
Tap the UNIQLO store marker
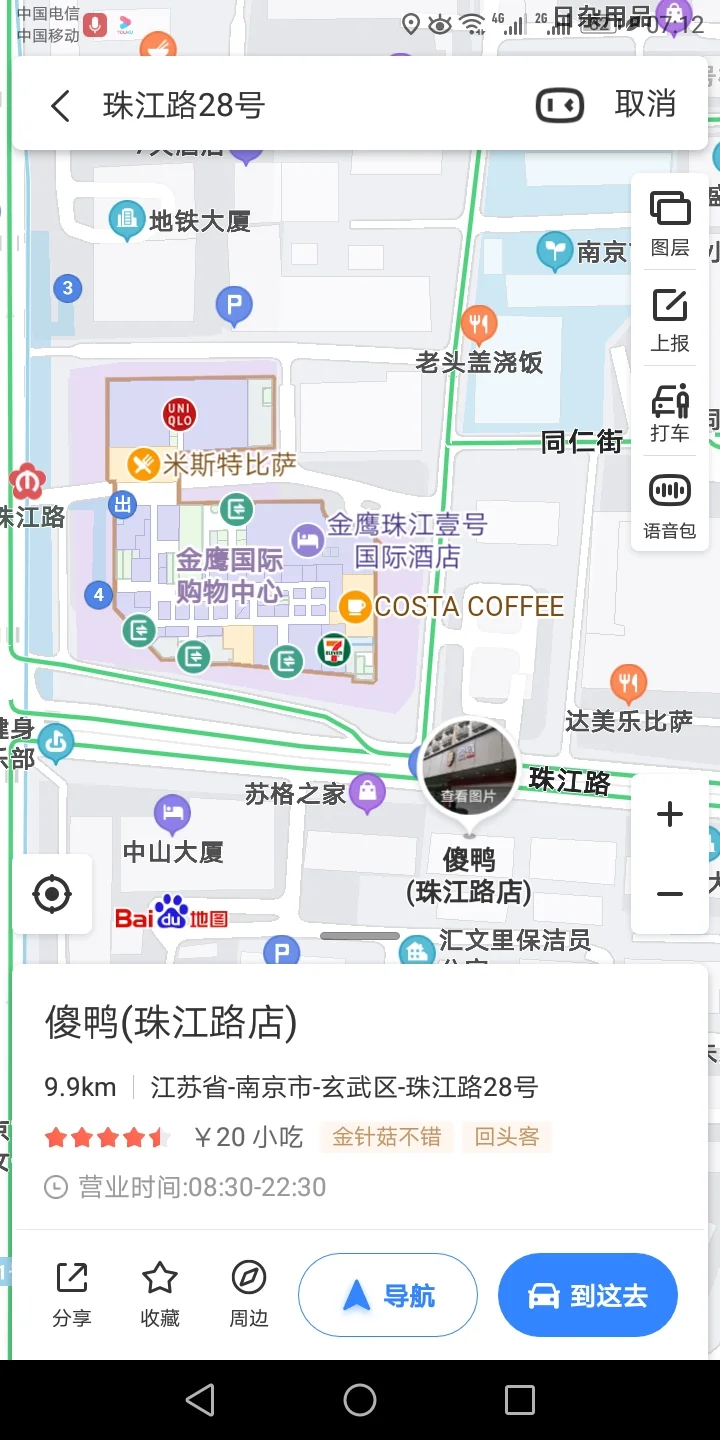coord(181,413)
